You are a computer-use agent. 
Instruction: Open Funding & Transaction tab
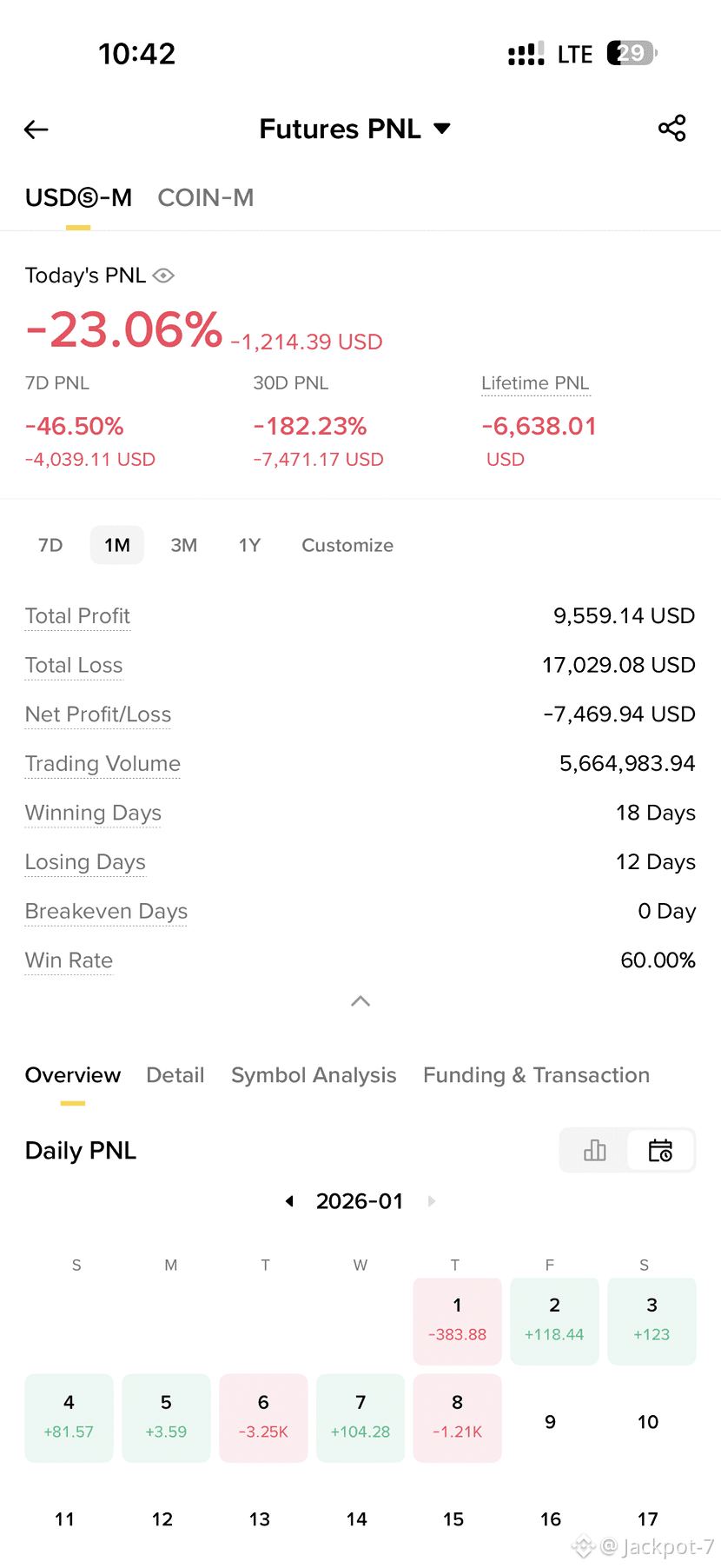536,1075
